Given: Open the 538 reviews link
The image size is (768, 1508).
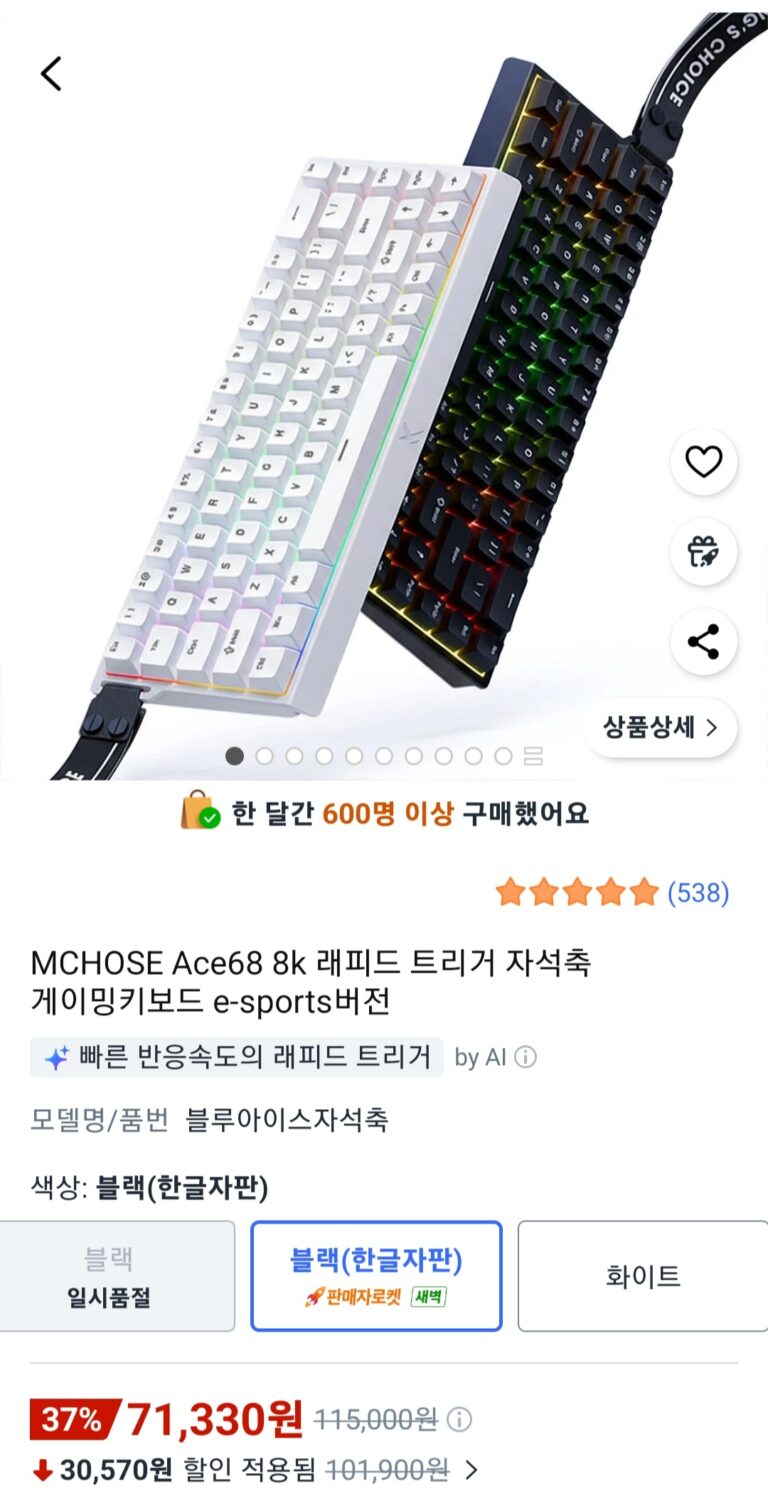Looking at the screenshot, I should [x=698, y=893].
